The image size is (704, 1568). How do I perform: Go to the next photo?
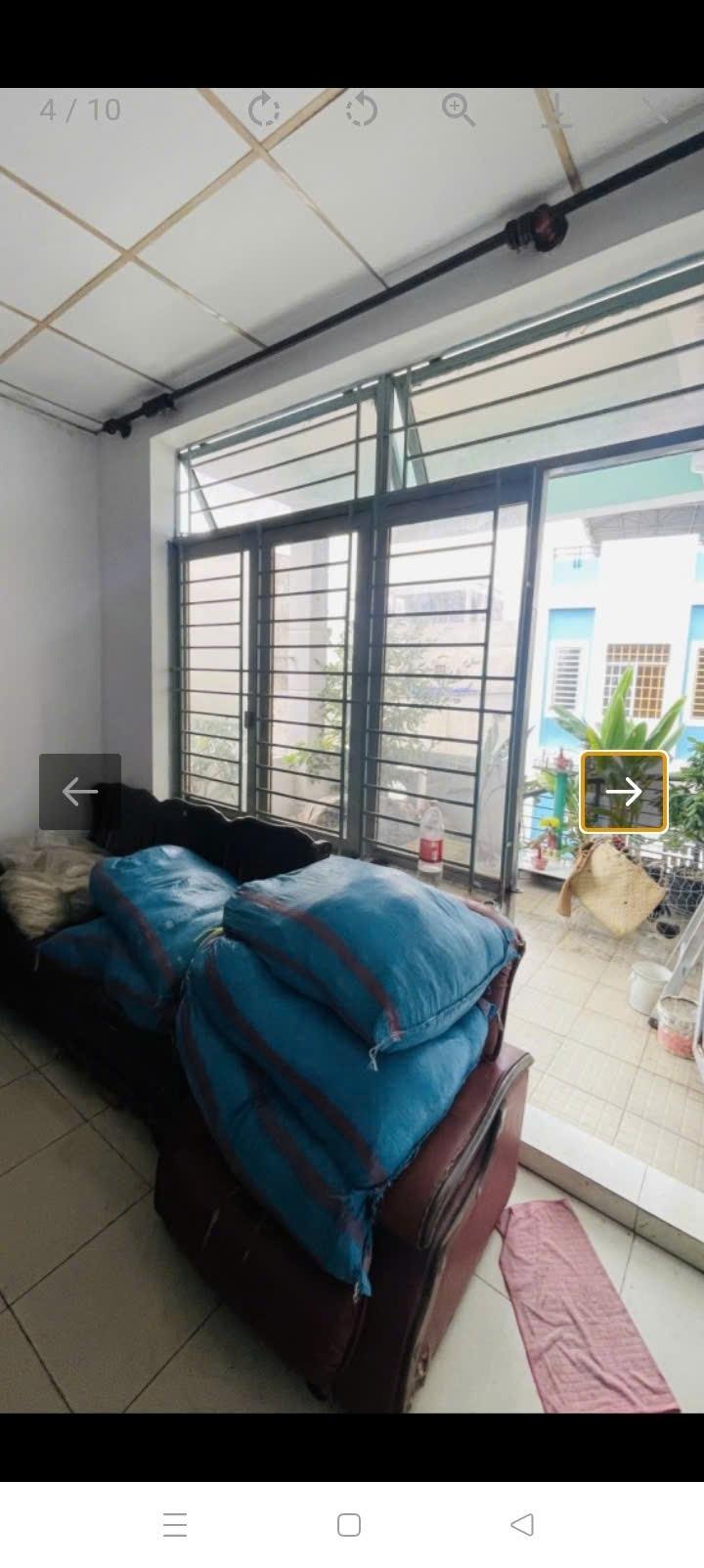[x=624, y=791]
